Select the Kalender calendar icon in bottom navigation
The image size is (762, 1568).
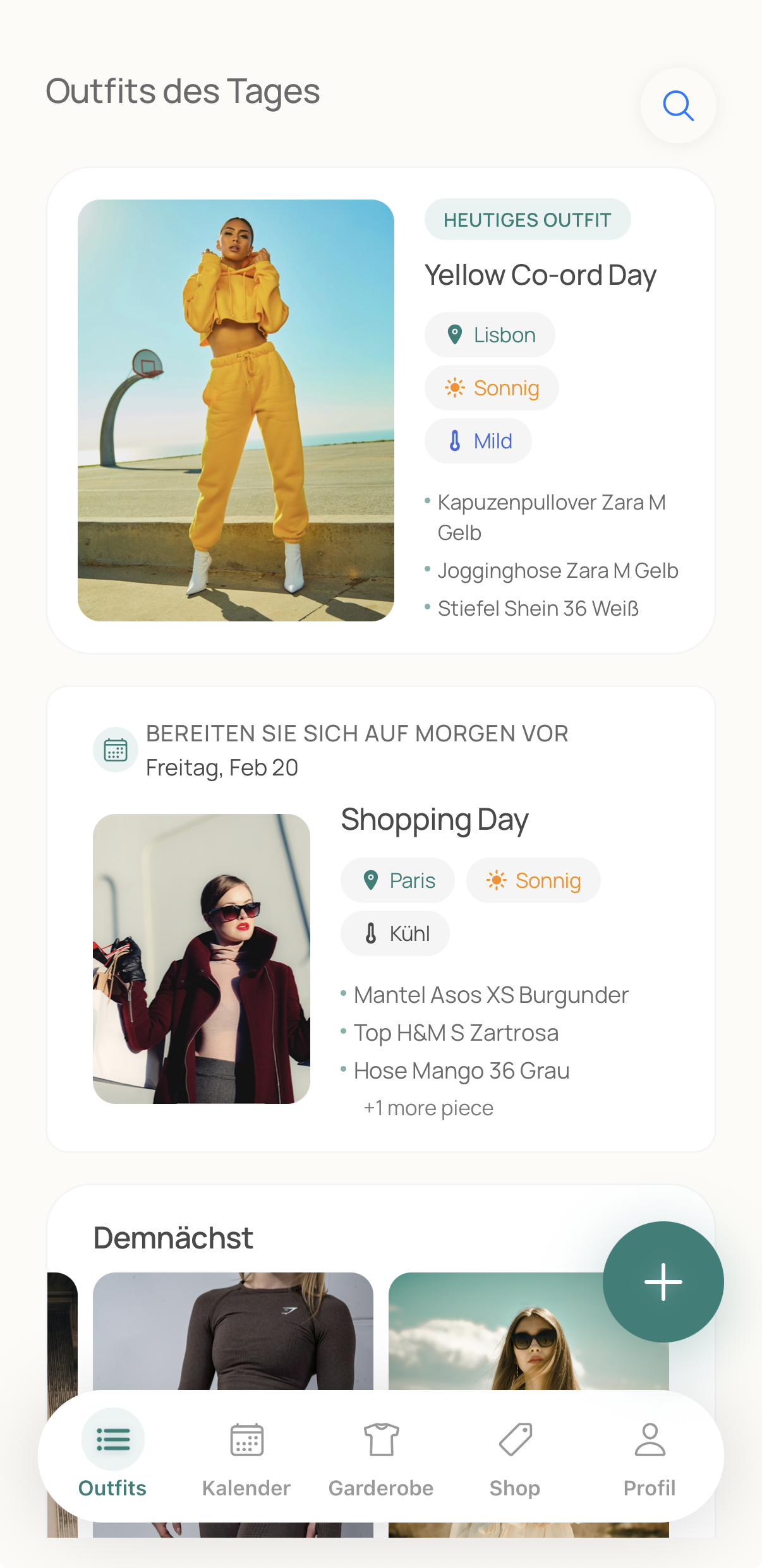tap(246, 1440)
